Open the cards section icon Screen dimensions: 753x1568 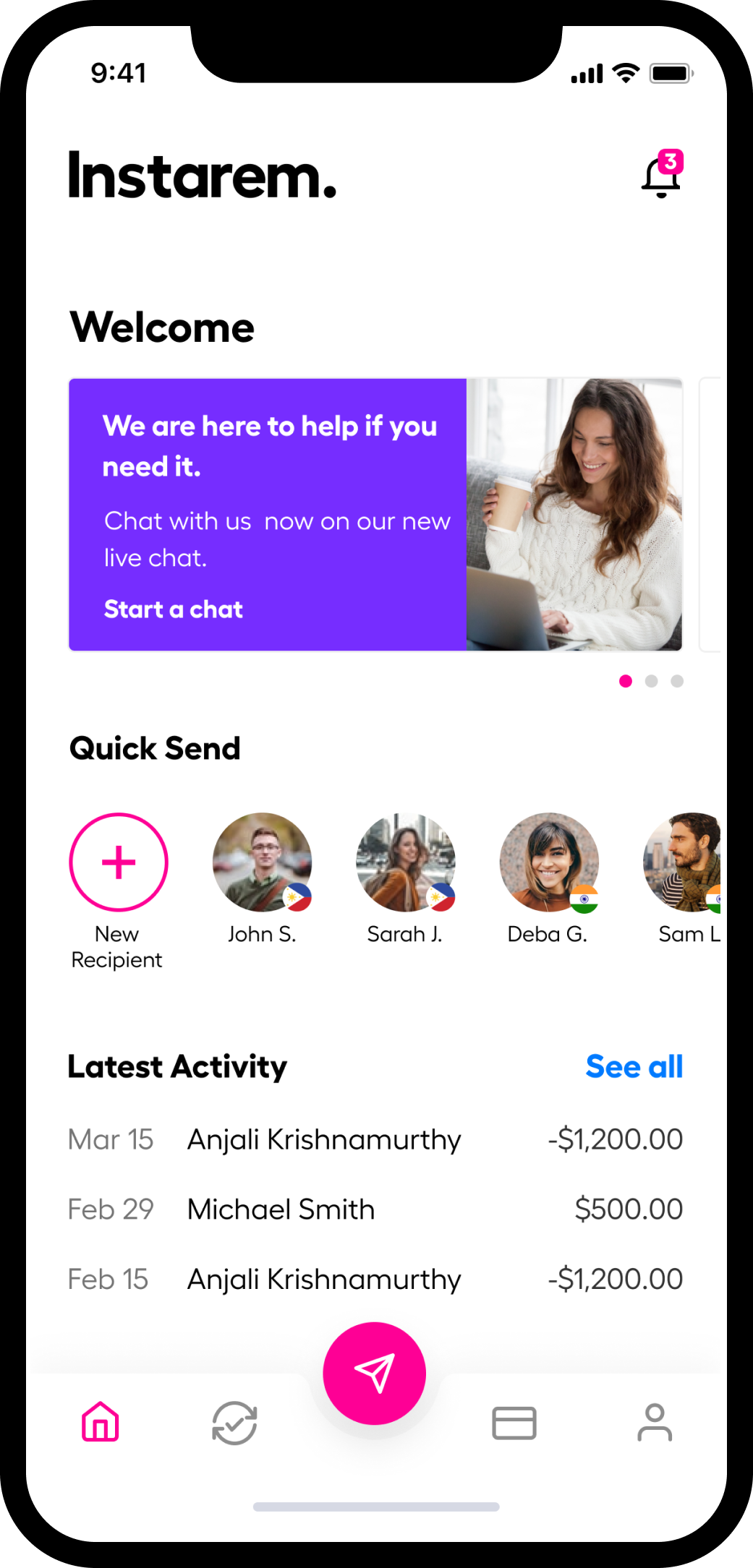514,1421
